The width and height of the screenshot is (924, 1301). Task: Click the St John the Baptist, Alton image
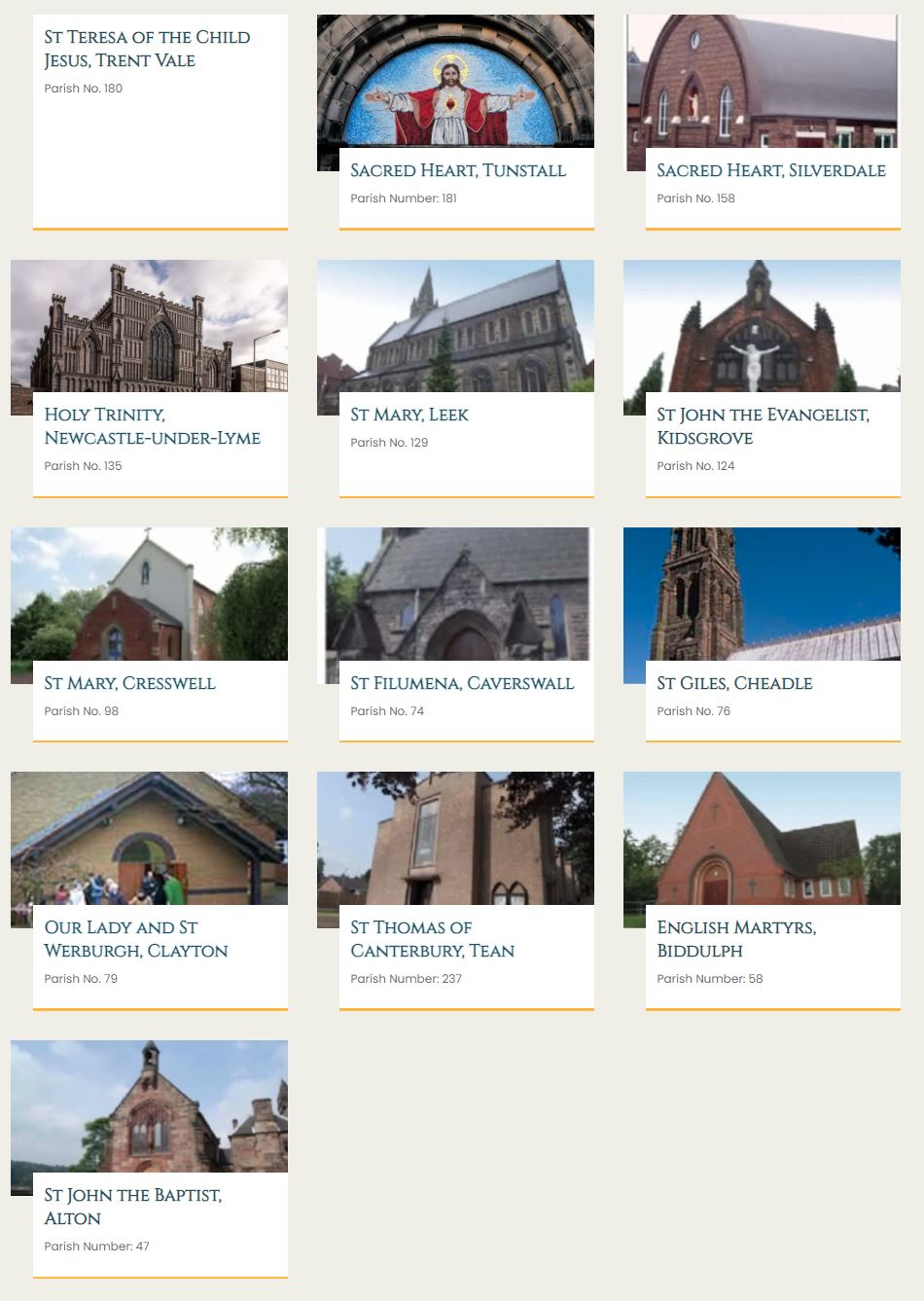pos(149,1104)
